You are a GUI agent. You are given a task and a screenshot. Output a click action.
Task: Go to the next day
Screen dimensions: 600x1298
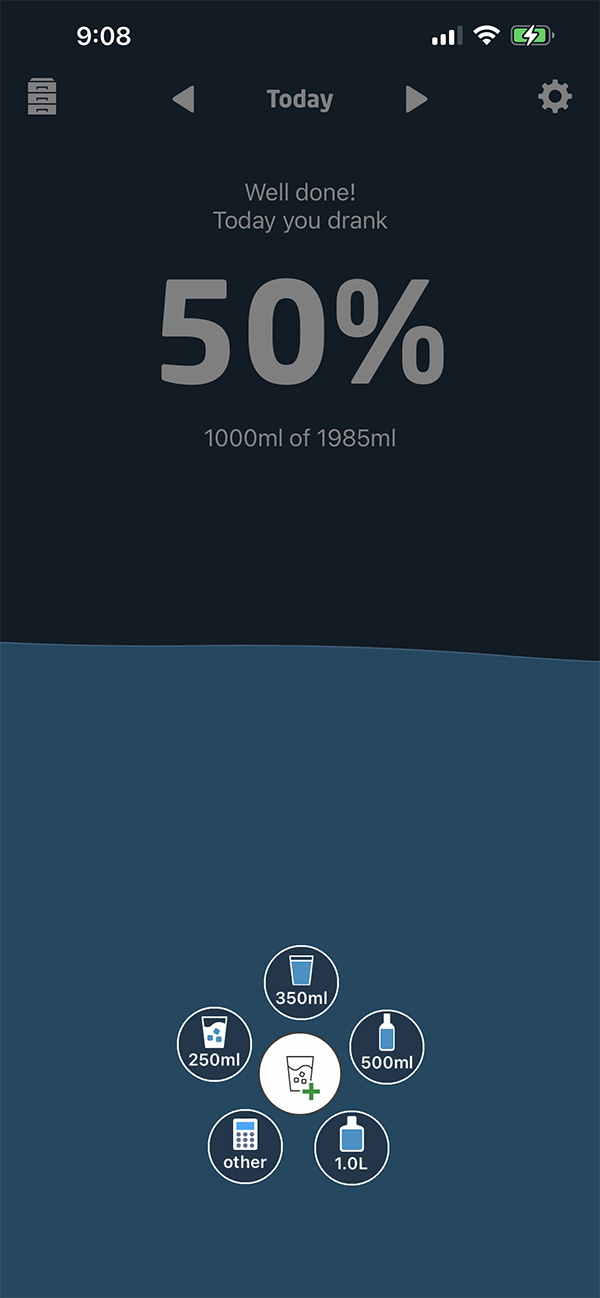pyautogui.click(x=417, y=99)
